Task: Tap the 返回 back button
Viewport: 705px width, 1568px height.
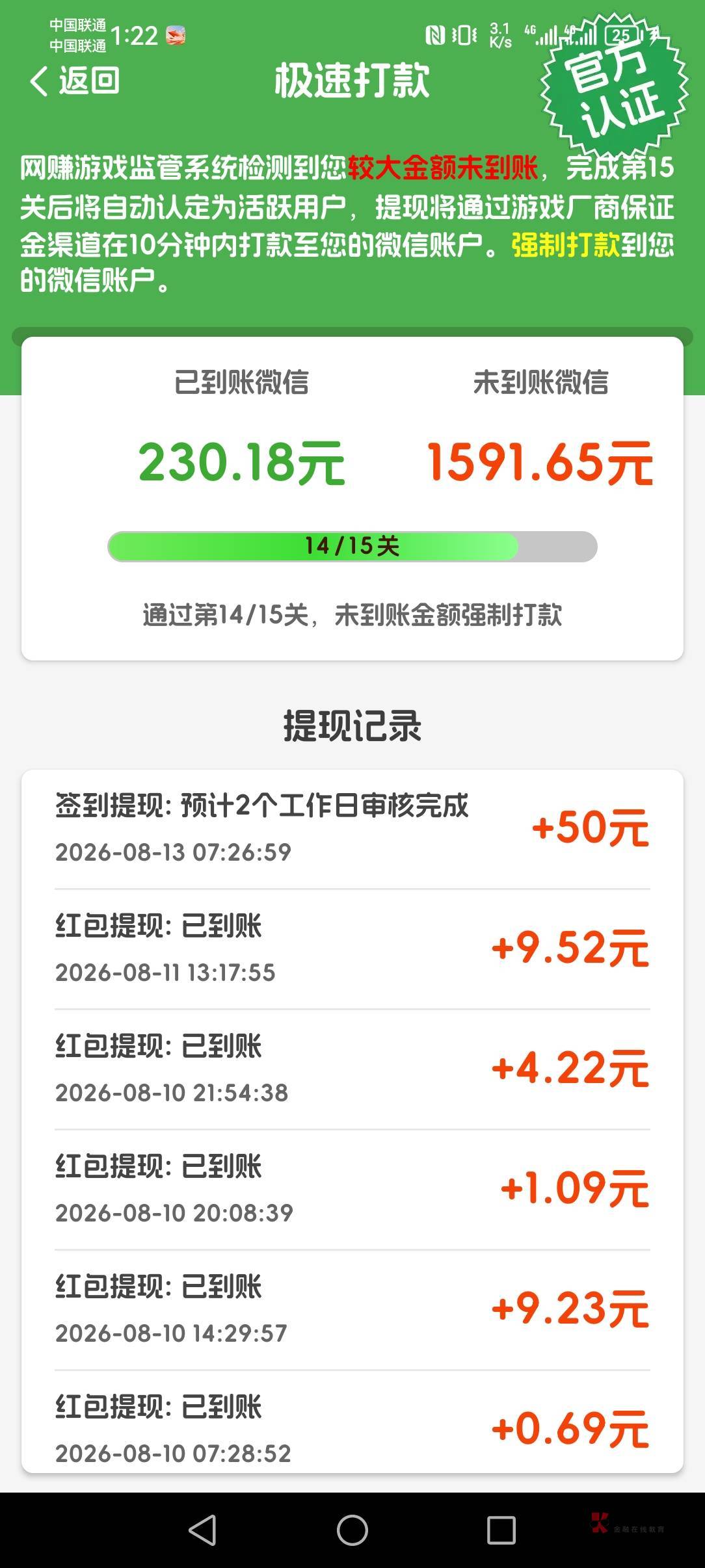Action: tap(75, 81)
